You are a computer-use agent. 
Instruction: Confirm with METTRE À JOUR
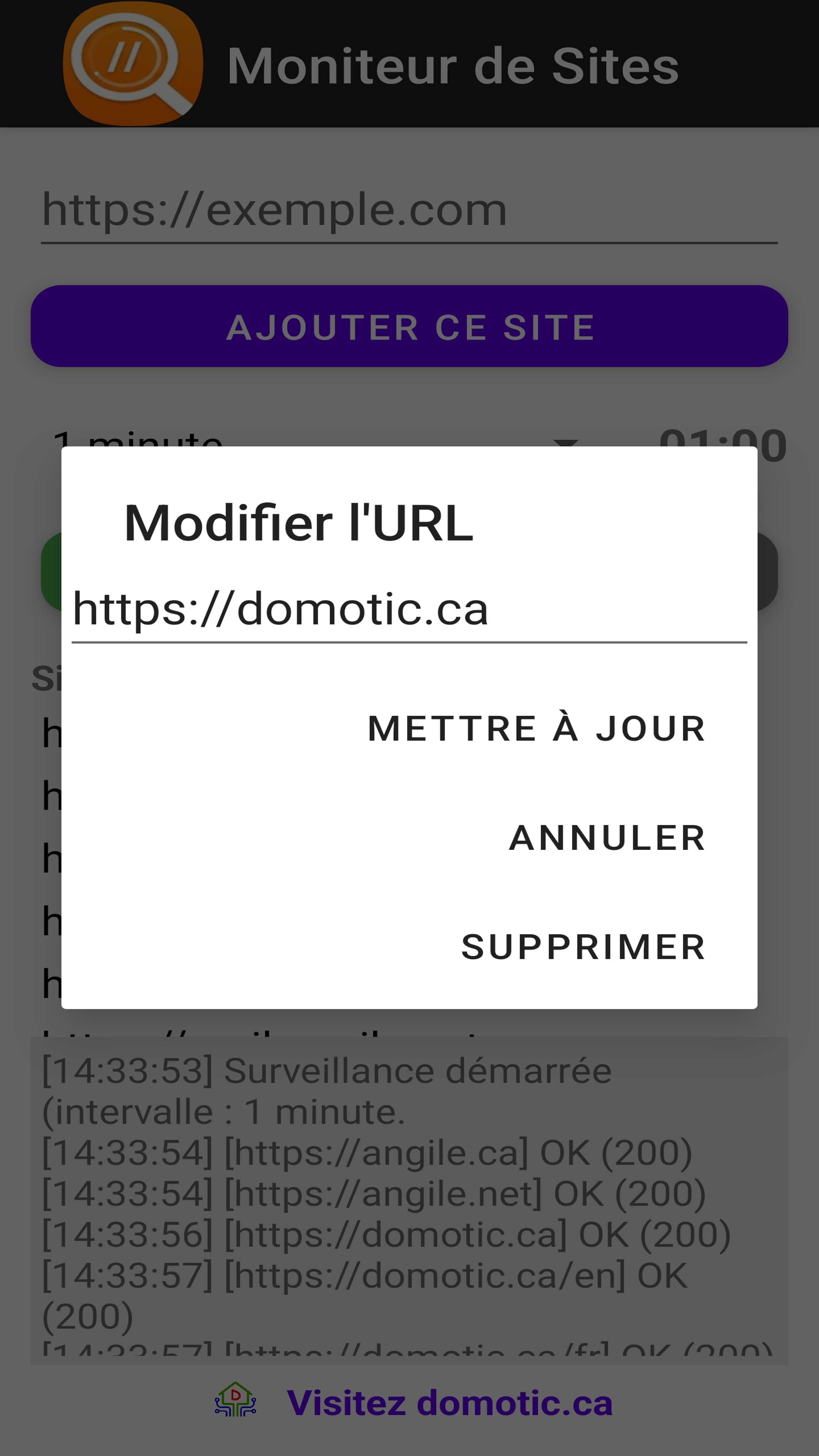pyautogui.click(x=536, y=728)
